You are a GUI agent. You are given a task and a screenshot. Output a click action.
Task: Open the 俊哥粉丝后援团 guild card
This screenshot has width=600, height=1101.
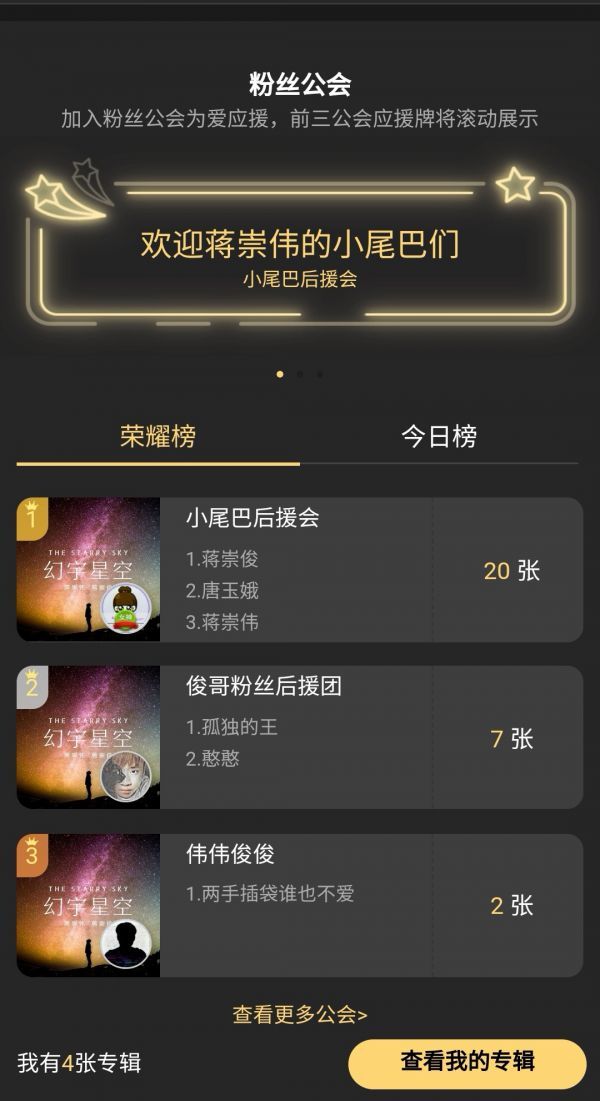300,737
